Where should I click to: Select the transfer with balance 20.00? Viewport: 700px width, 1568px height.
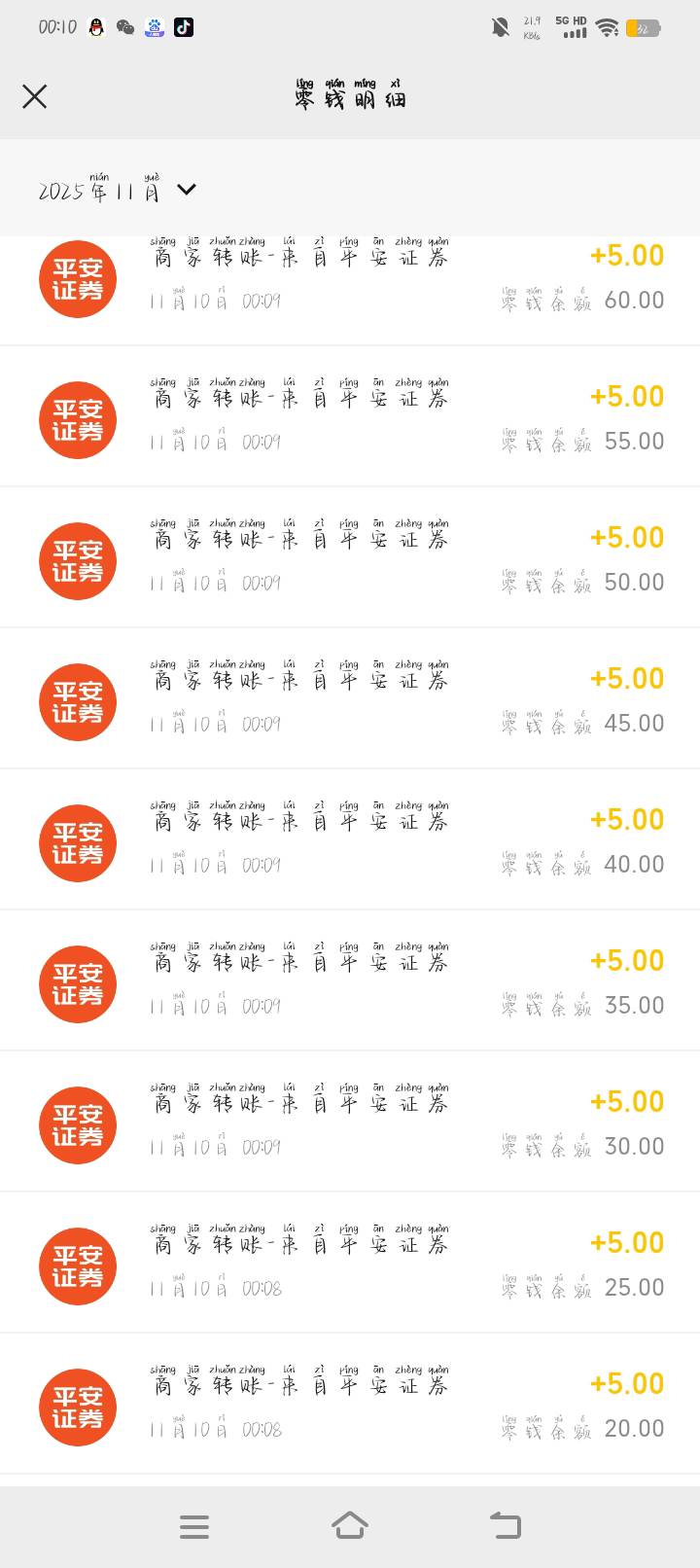(x=350, y=1406)
